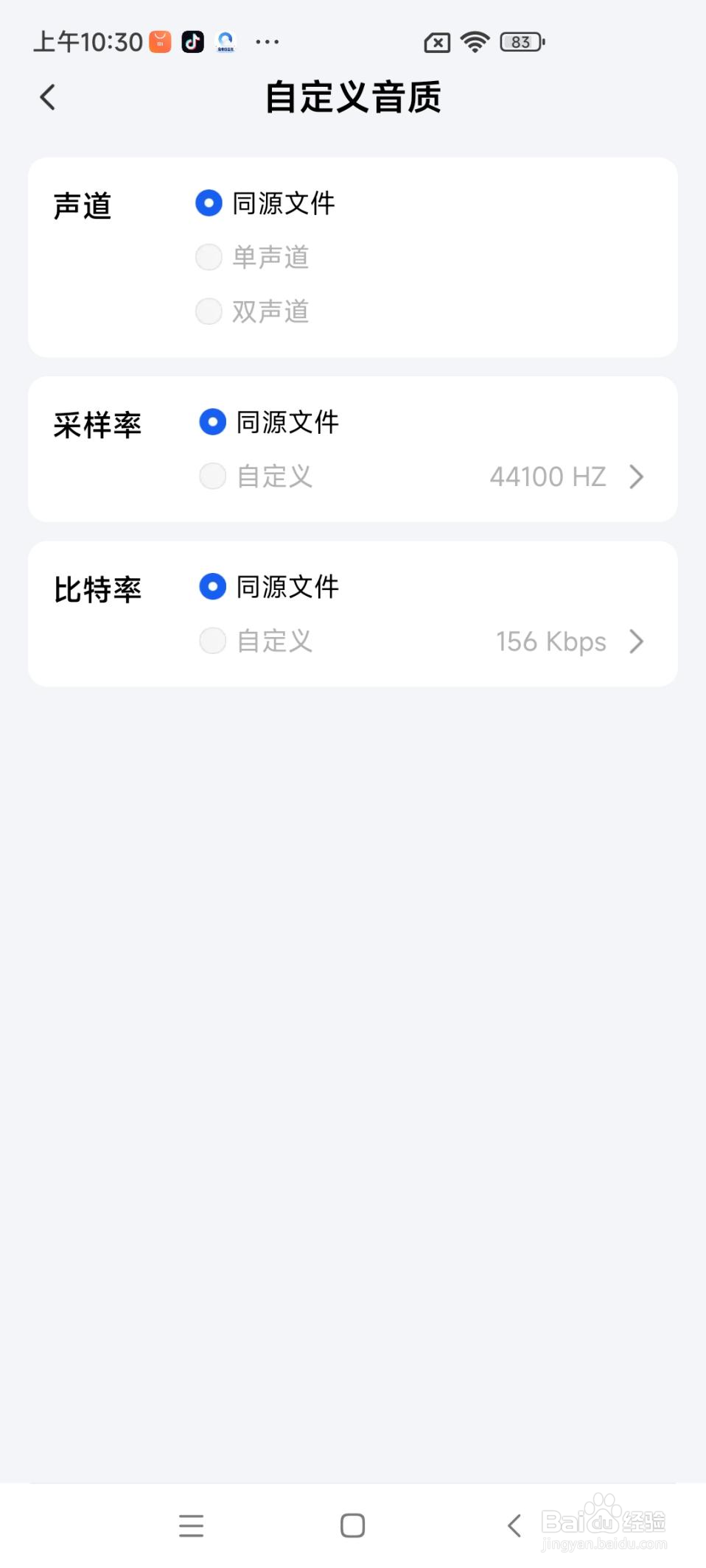Choose the 单声道 option
The height and width of the screenshot is (1568, 706).
[209, 257]
